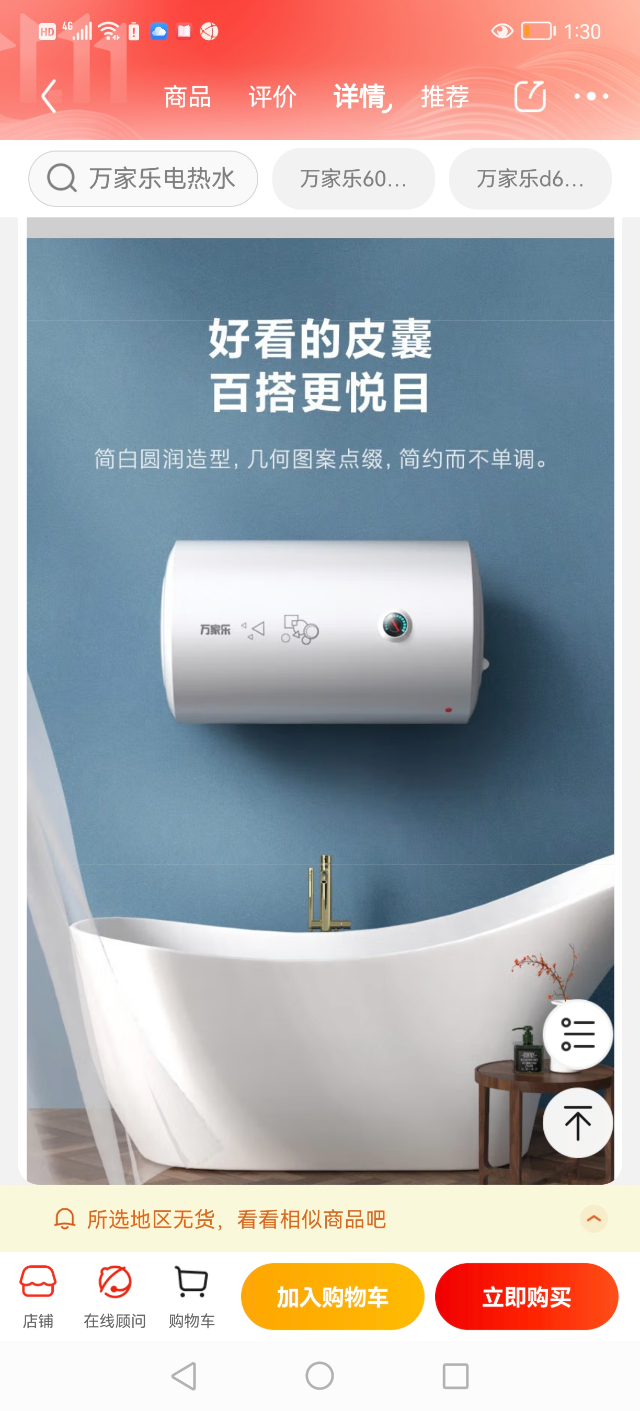Tap 立即购买 to buy now
Screen dimensions: 640x1411
click(x=526, y=1297)
